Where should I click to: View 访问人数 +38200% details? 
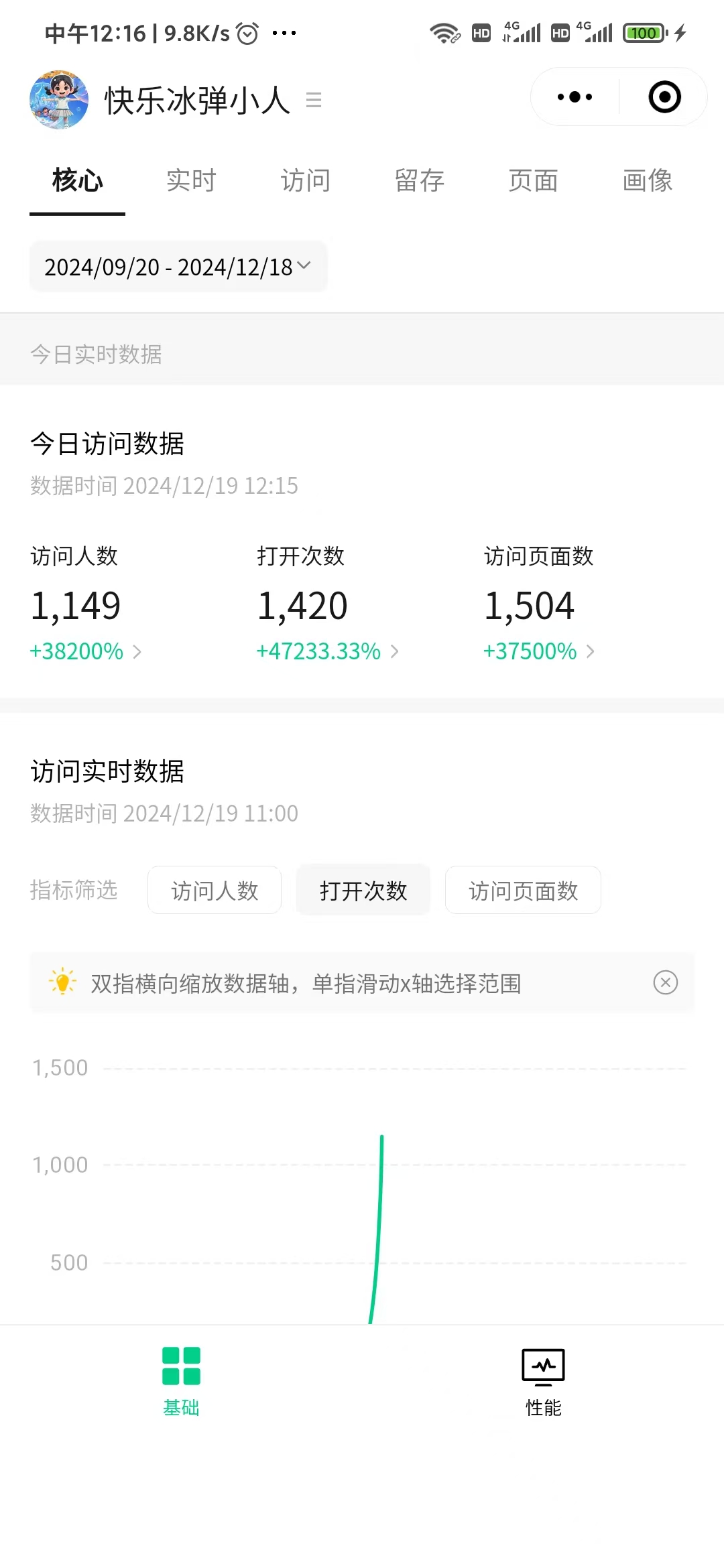click(x=86, y=651)
